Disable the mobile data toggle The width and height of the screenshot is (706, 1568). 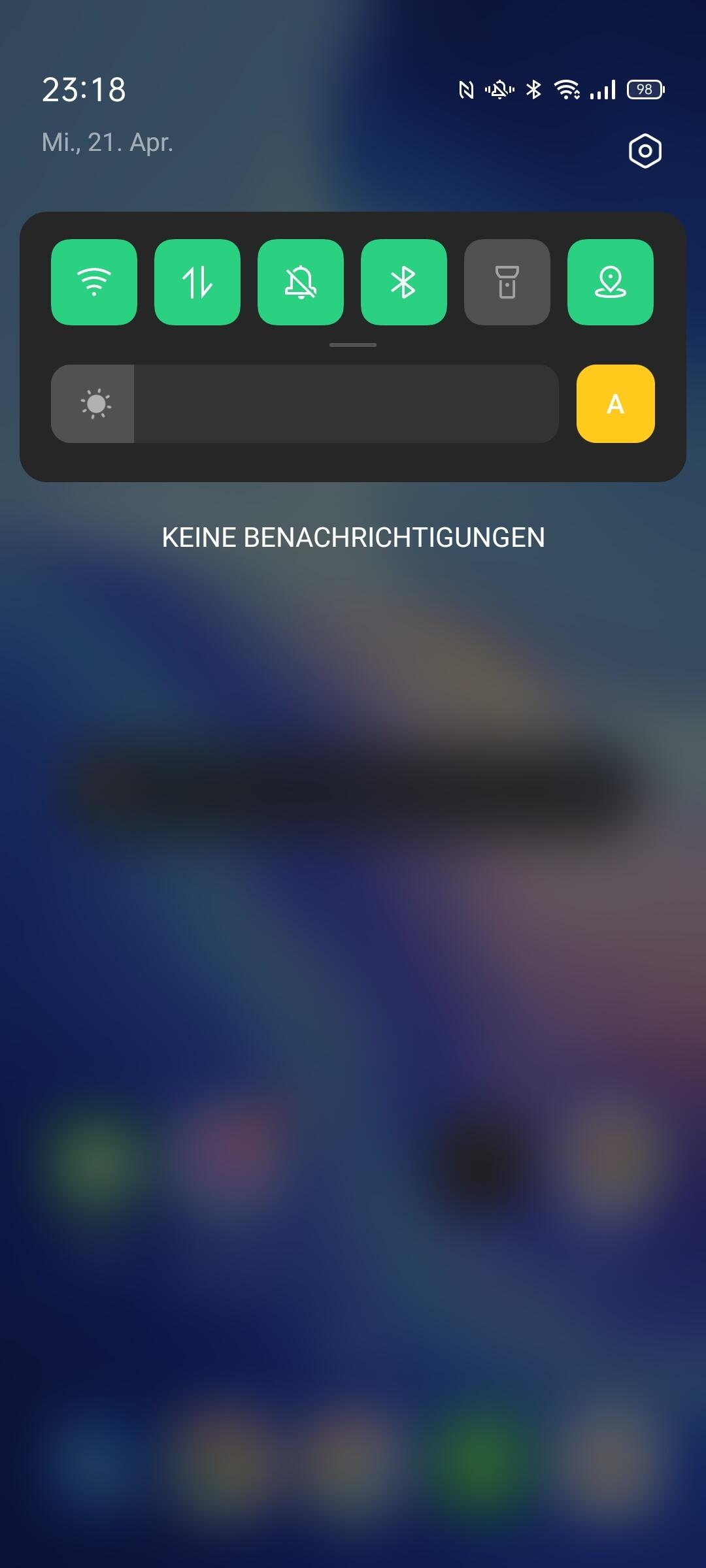pyautogui.click(x=197, y=282)
